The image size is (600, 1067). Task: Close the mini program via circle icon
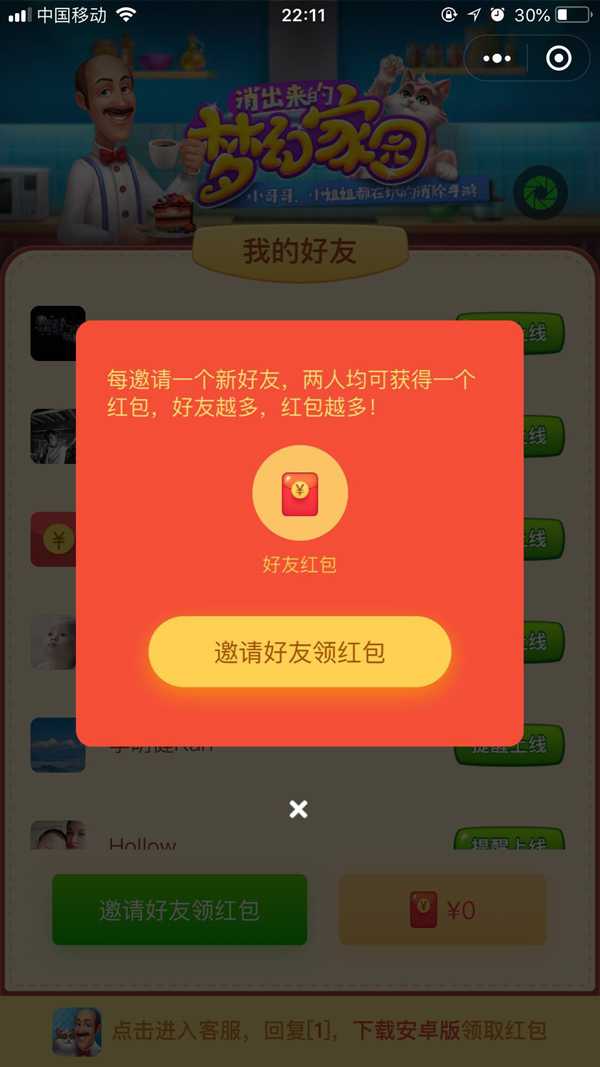click(559, 59)
